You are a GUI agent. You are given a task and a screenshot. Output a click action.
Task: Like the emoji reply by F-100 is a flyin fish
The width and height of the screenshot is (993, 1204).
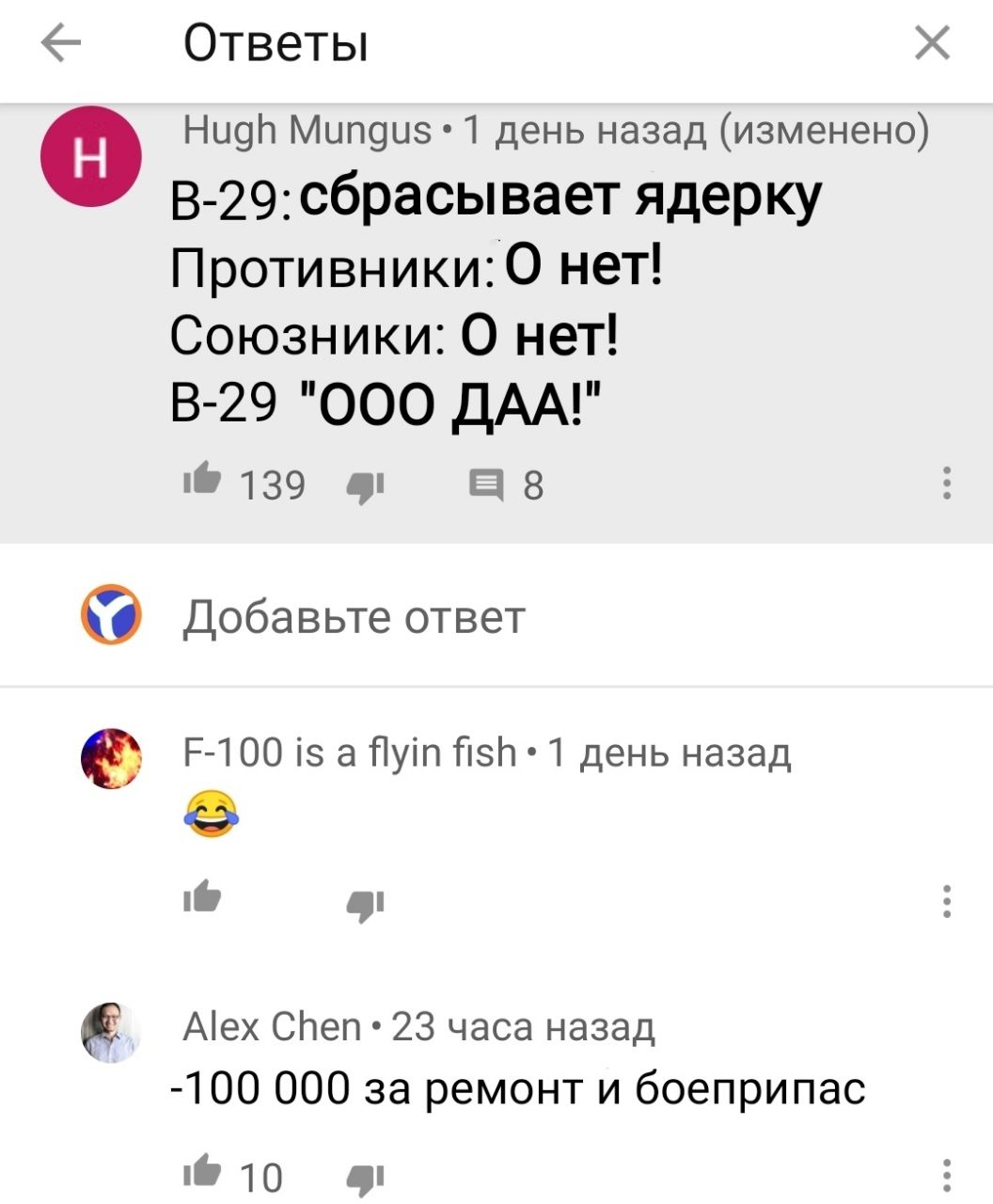(x=202, y=900)
